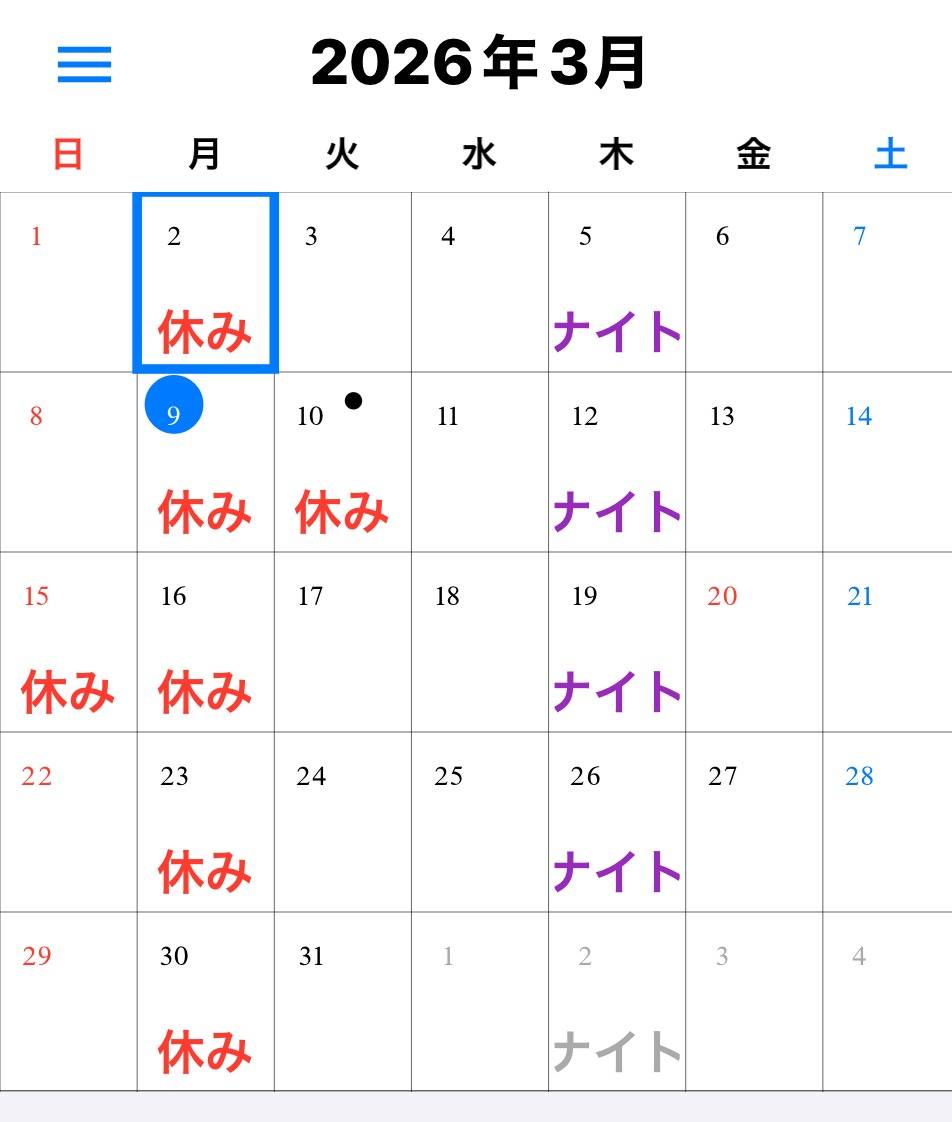Choose March 12 ナイト day
952x1122 pixels.
point(616,462)
